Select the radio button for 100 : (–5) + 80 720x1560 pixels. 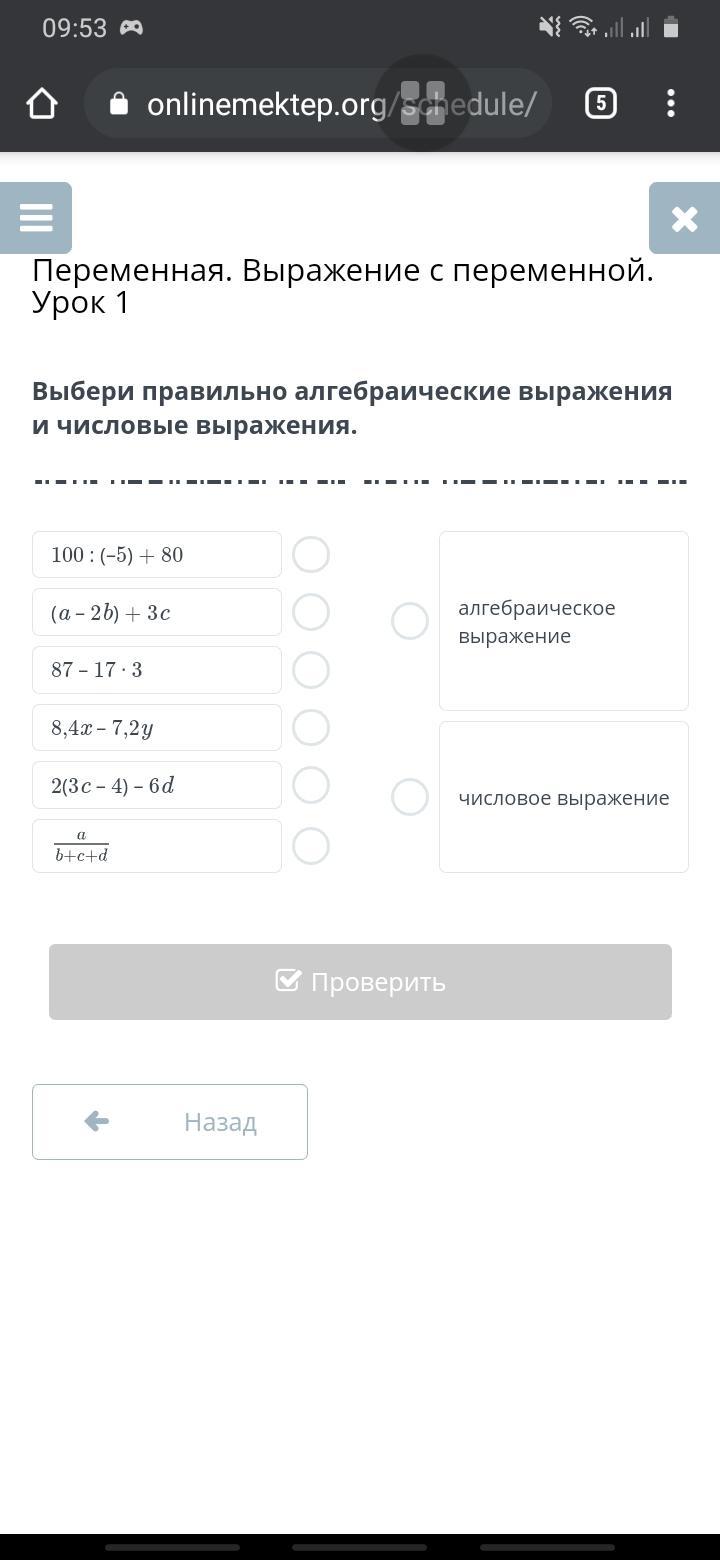(311, 555)
